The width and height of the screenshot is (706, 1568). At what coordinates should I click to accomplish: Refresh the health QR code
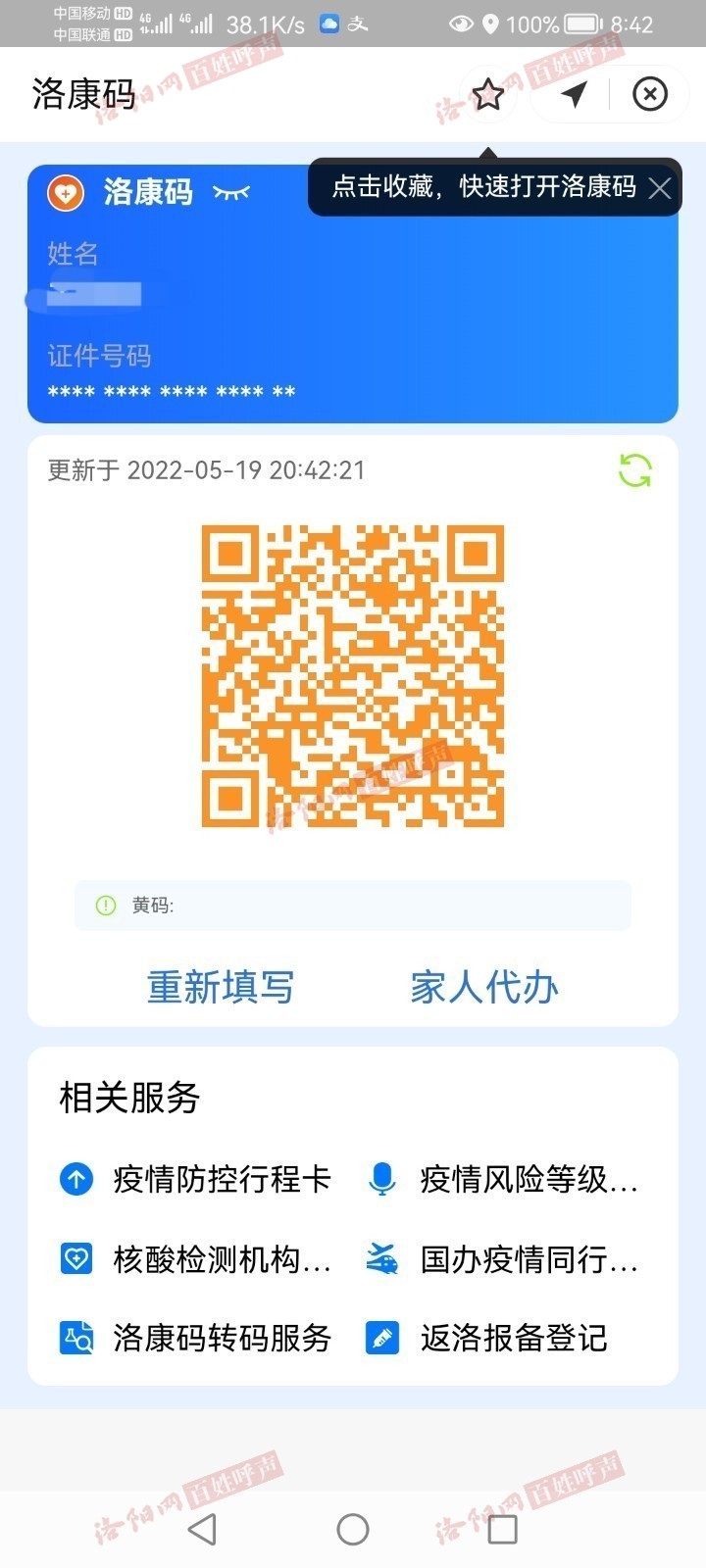[634, 470]
